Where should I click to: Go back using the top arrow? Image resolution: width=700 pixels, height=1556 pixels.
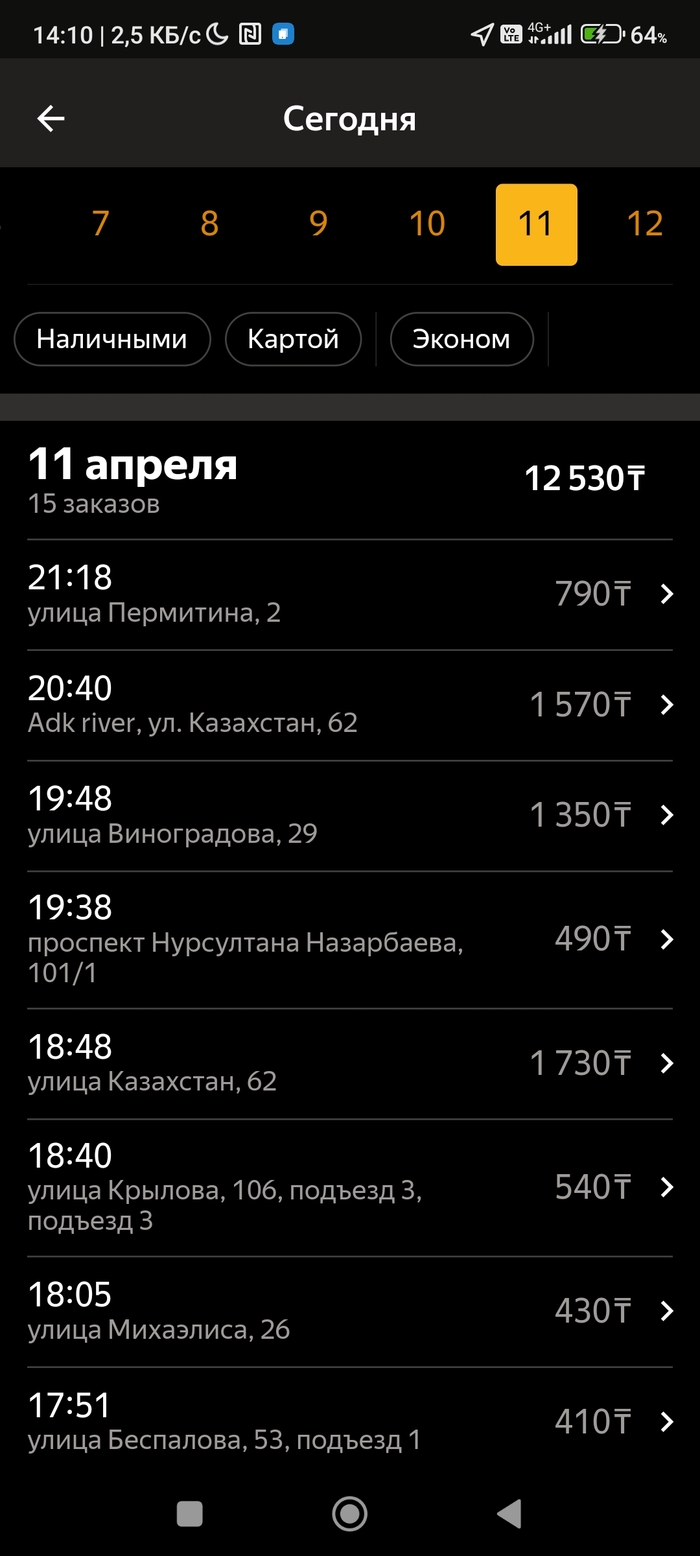click(51, 119)
